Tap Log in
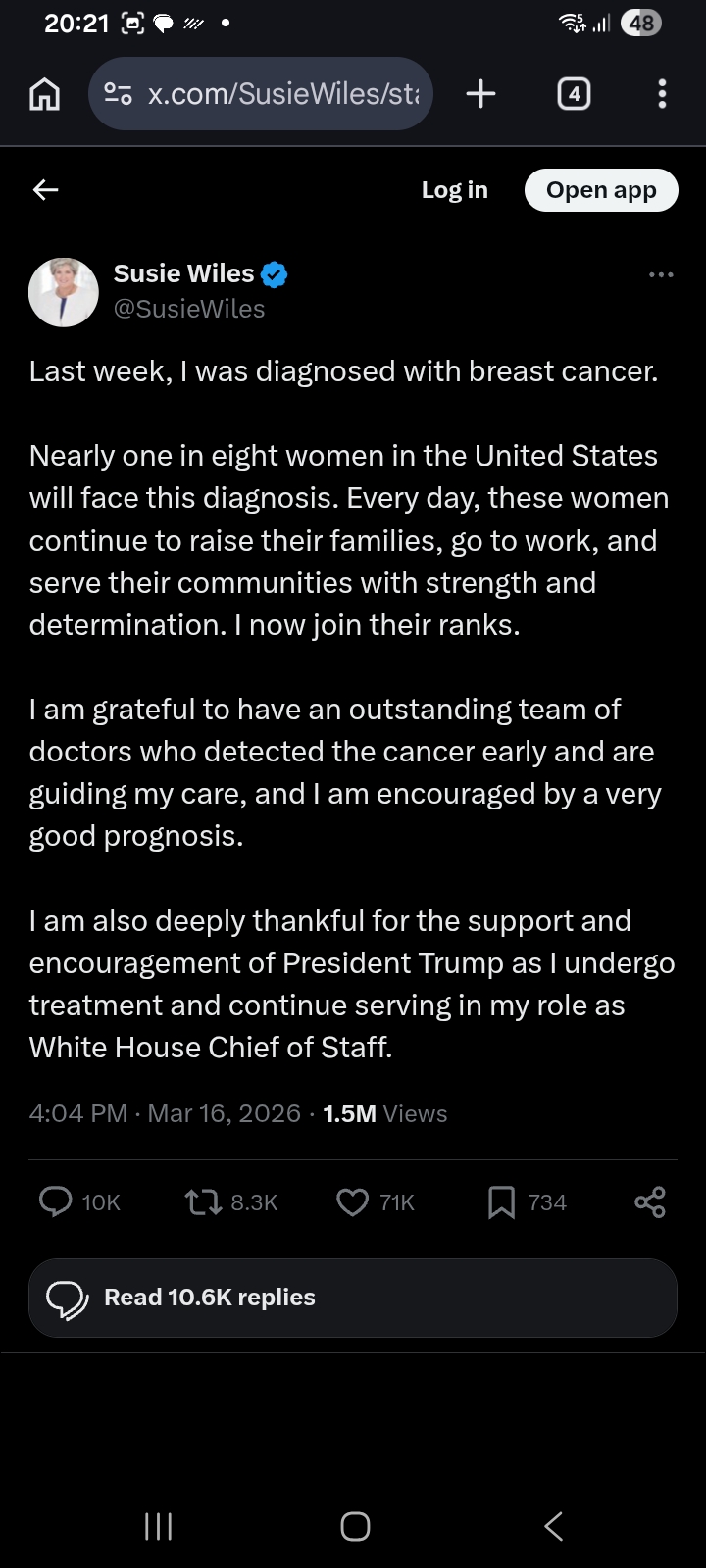706x1568 pixels. point(454,190)
